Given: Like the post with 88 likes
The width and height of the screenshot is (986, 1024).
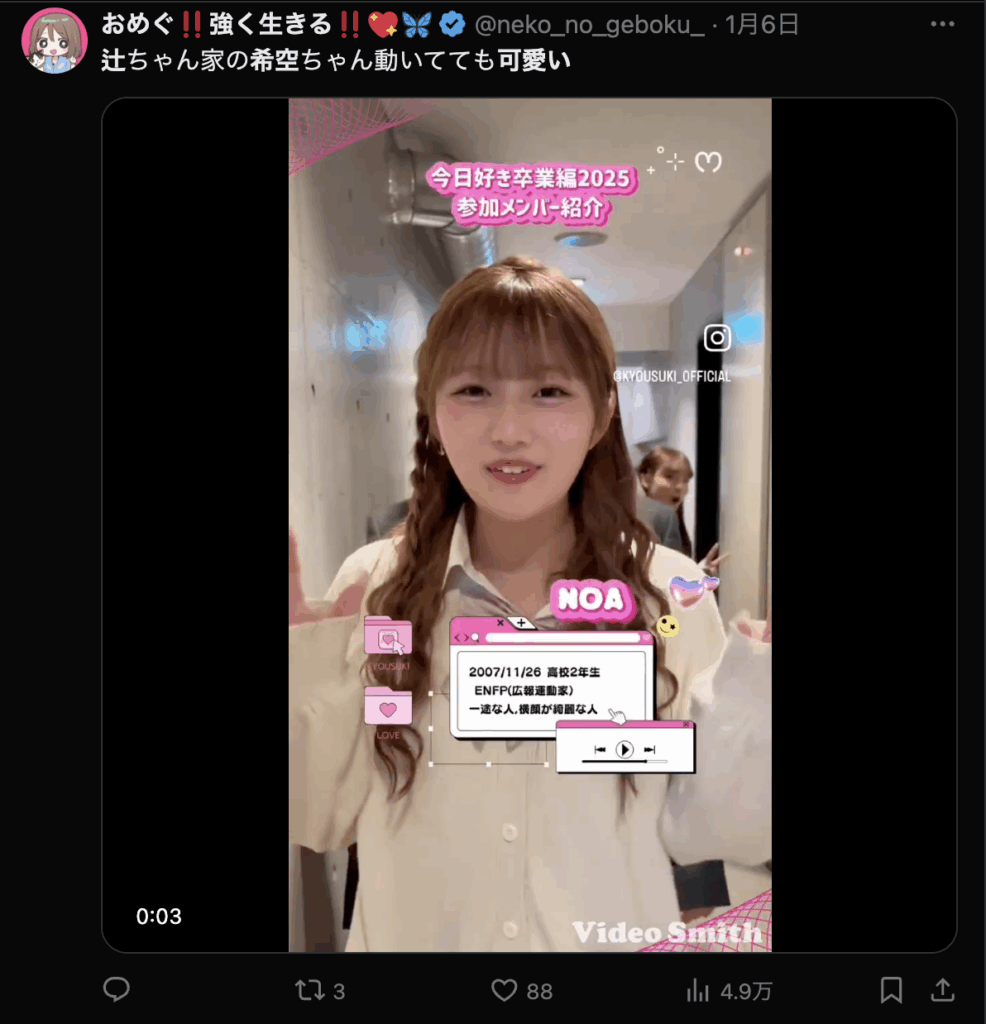Looking at the screenshot, I should pyautogui.click(x=505, y=990).
